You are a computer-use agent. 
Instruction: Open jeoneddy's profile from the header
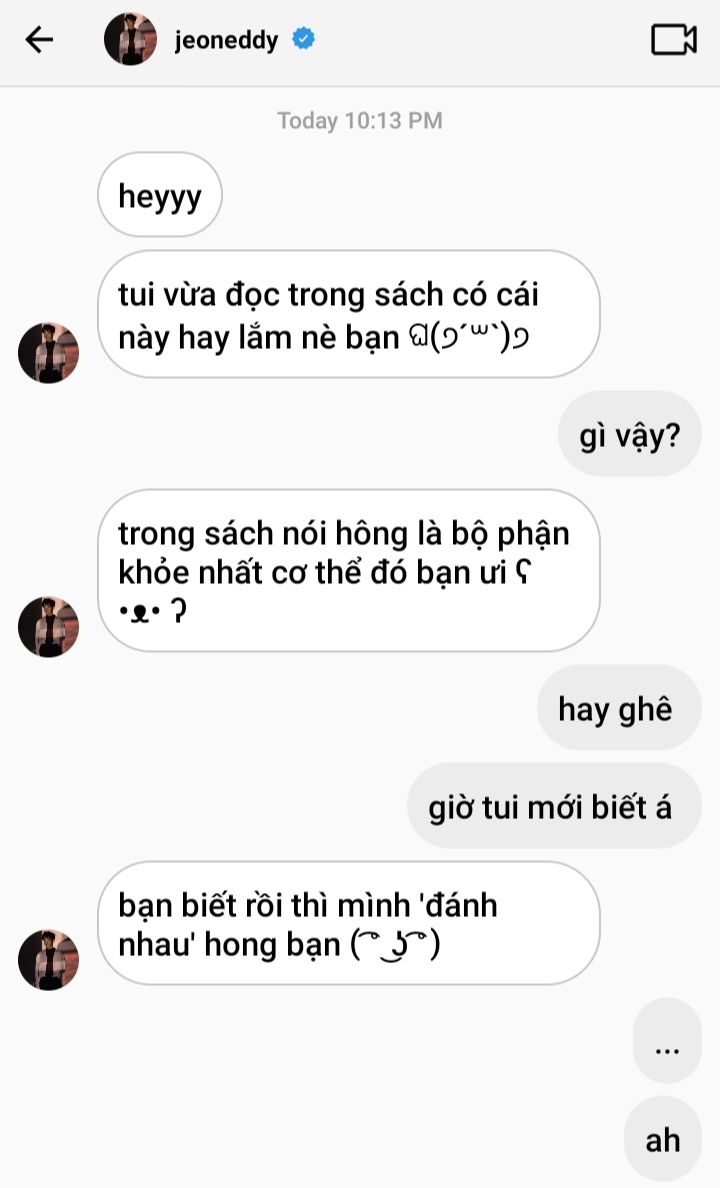[226, 41]
